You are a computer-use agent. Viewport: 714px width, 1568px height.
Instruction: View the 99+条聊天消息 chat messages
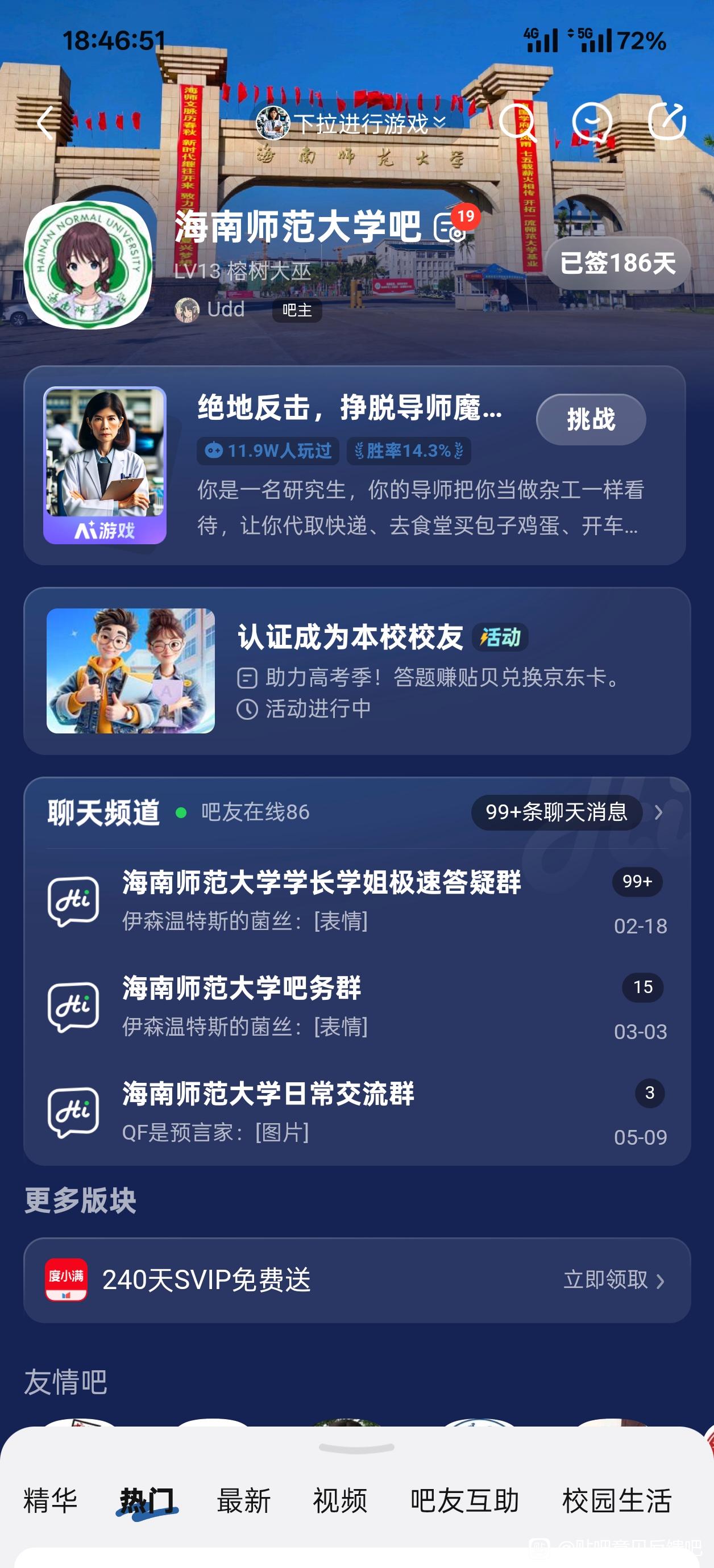(x=556, y=811)
